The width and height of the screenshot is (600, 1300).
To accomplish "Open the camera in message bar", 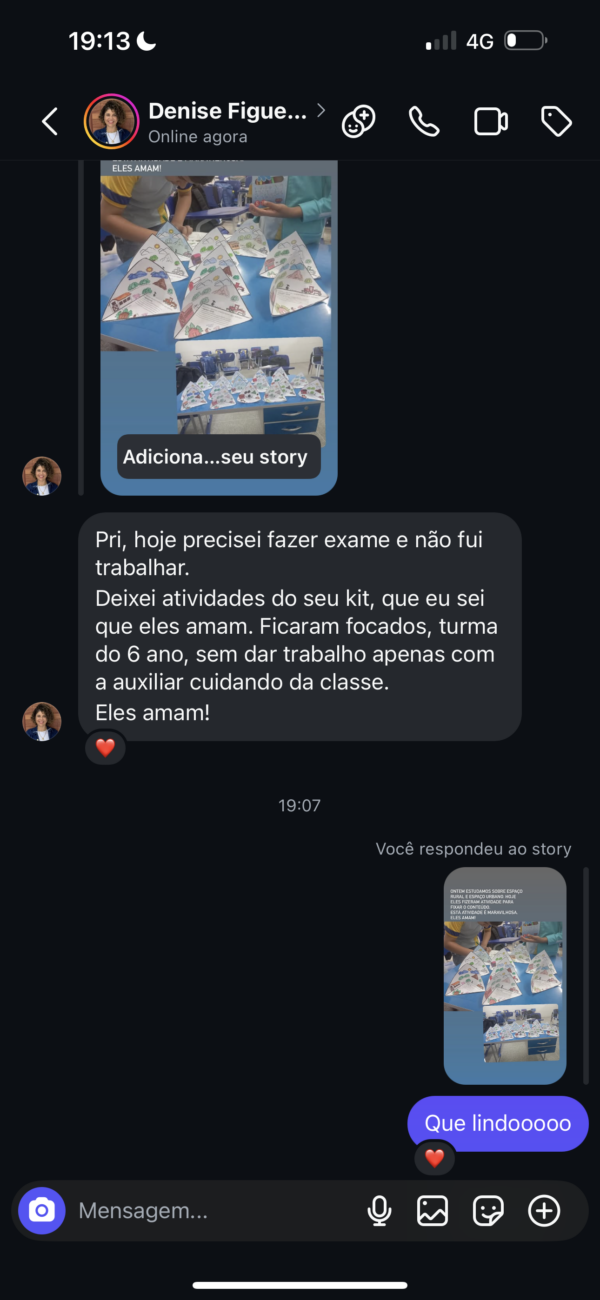I will click(x=42, y=1211).
